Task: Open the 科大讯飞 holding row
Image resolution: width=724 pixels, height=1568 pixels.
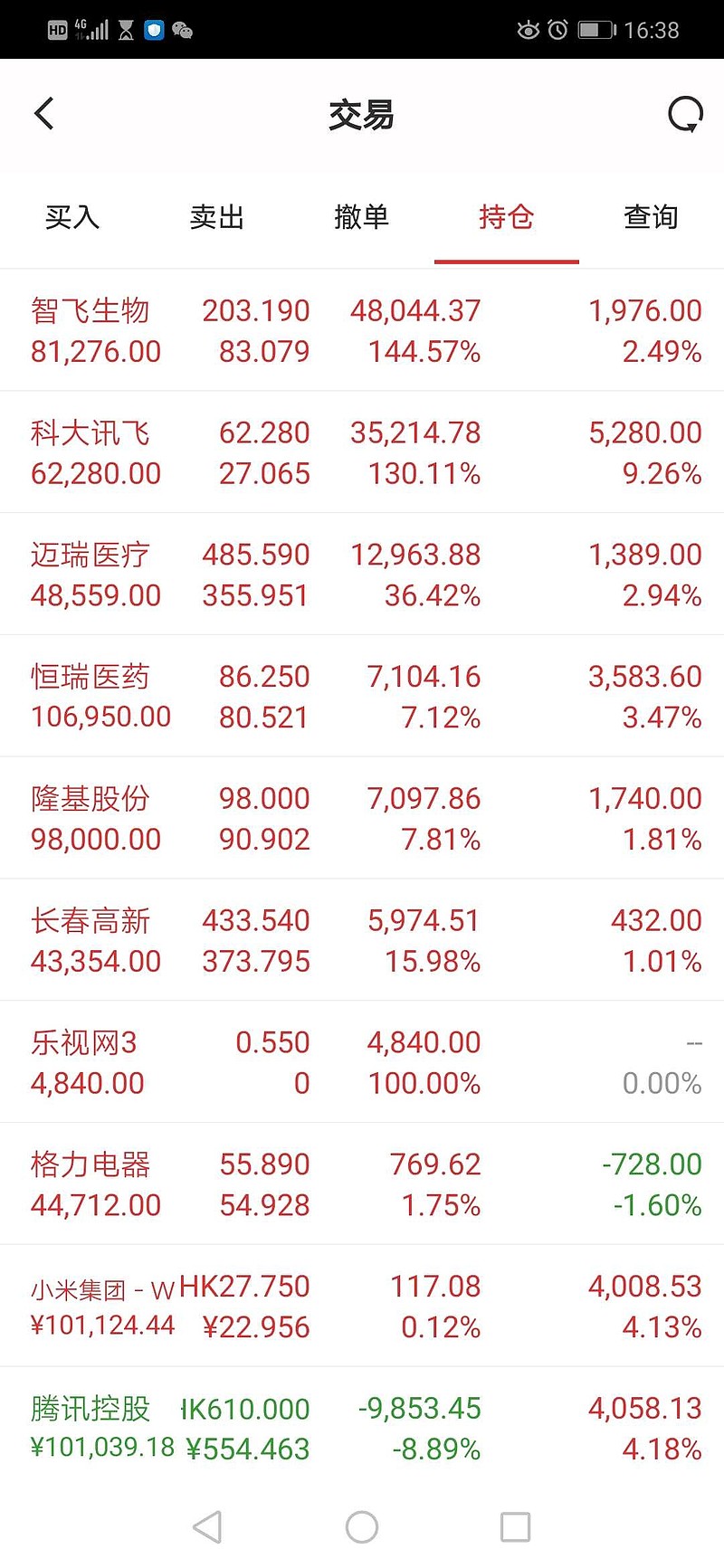Action: (x=362, y=452)
